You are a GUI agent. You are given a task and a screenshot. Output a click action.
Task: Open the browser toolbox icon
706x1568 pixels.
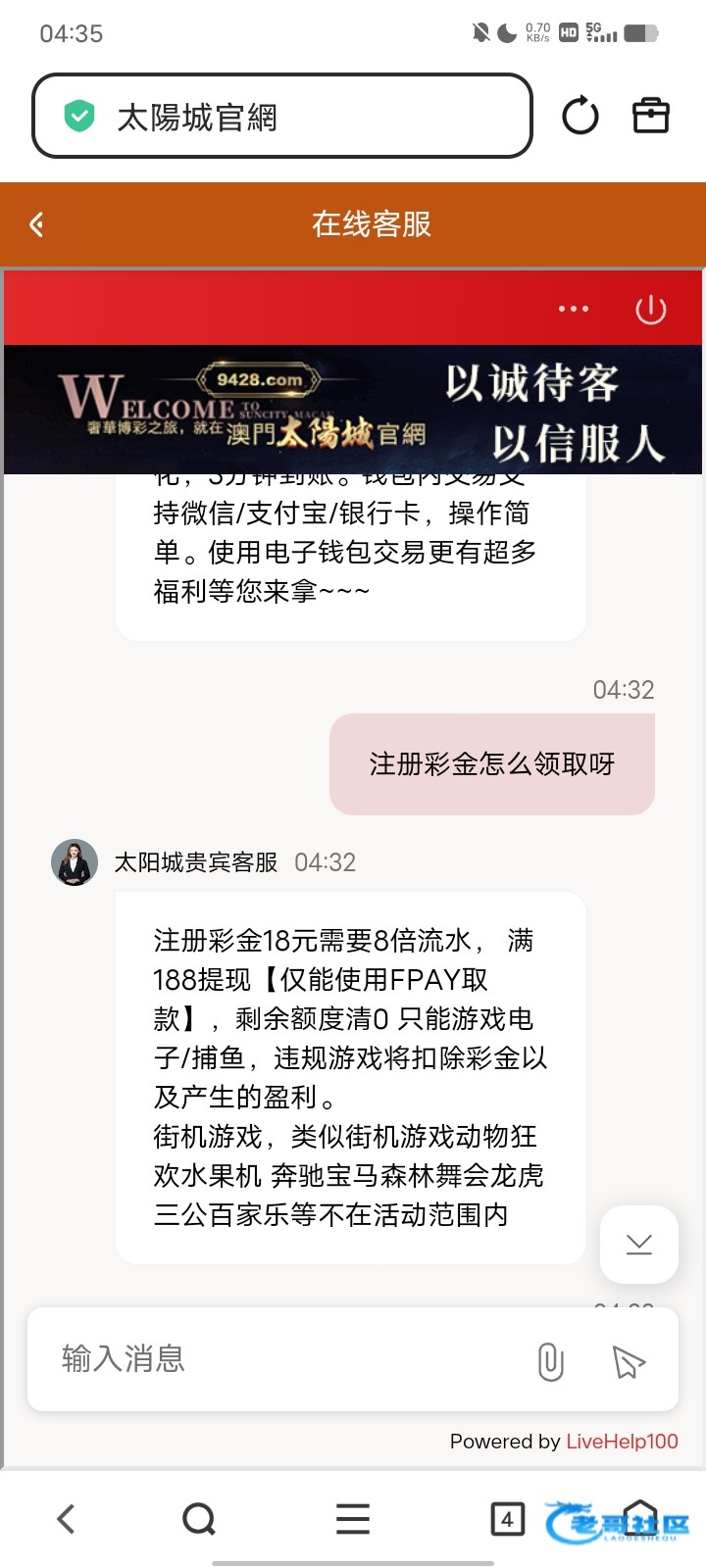[650, 116]
